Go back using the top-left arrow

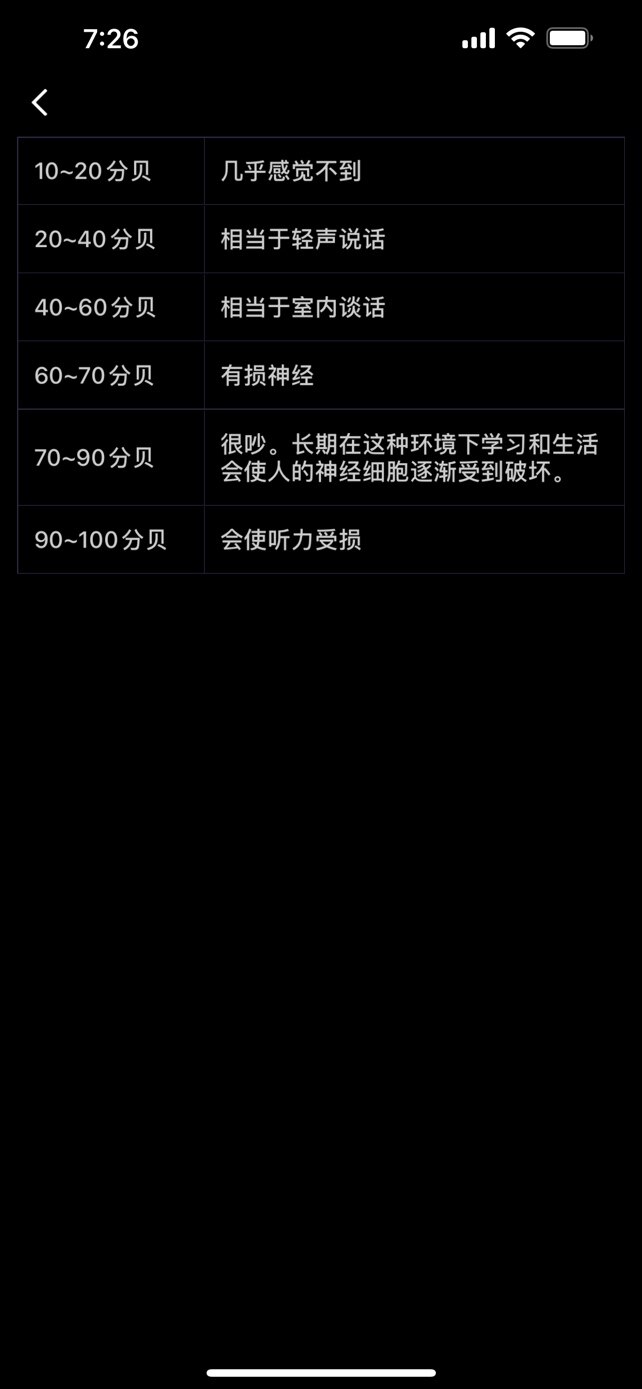click(40, 102)
